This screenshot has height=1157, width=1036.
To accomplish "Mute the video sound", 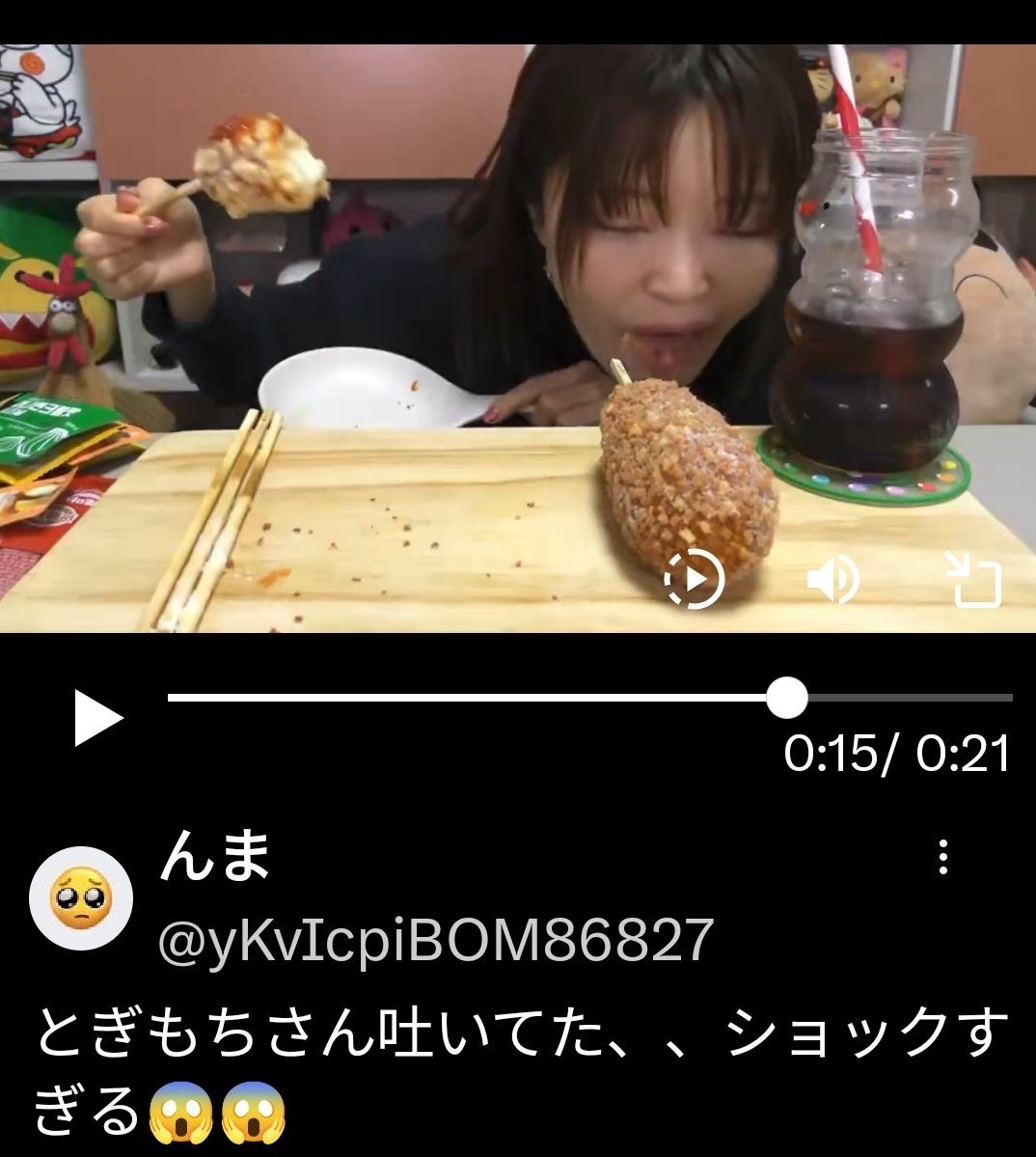I will pyautogui.click(x=832, y=580).
